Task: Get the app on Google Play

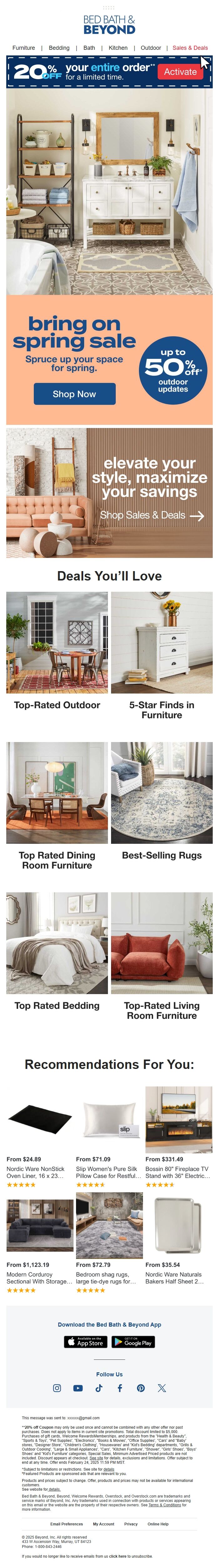Action: tap(133, 1342)
